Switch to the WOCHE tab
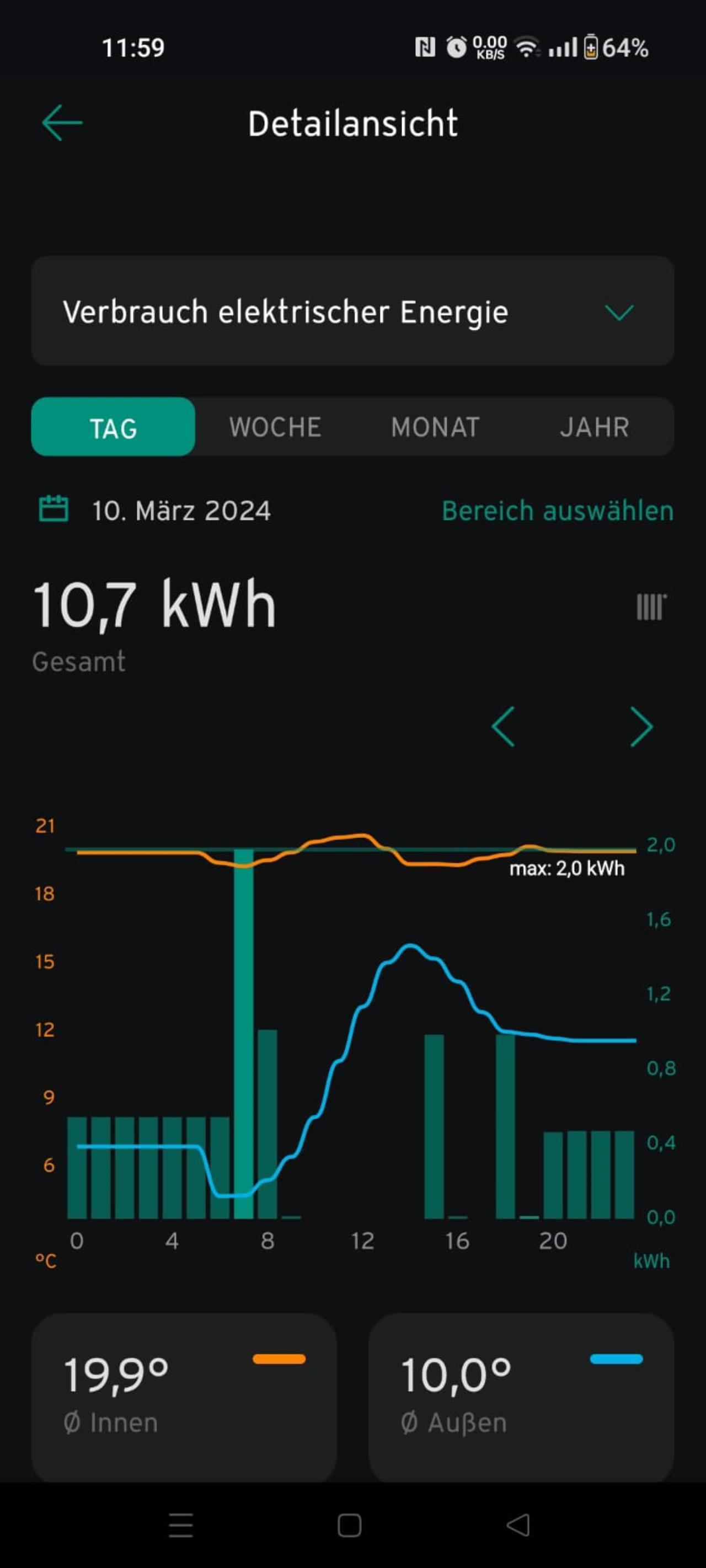Viewport: 706px width, 1568px height. [x=275, y=427]
